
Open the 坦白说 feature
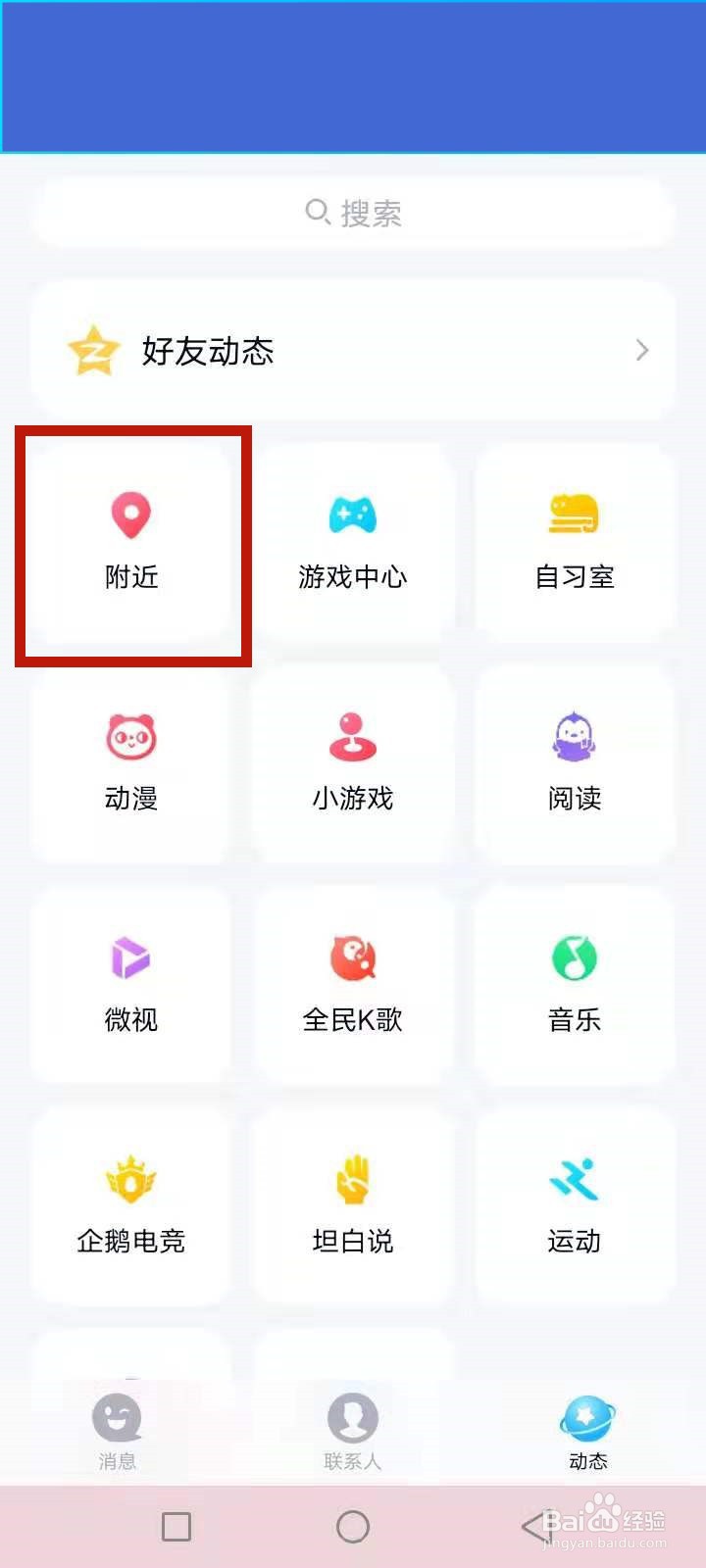tap(353, 1205)
